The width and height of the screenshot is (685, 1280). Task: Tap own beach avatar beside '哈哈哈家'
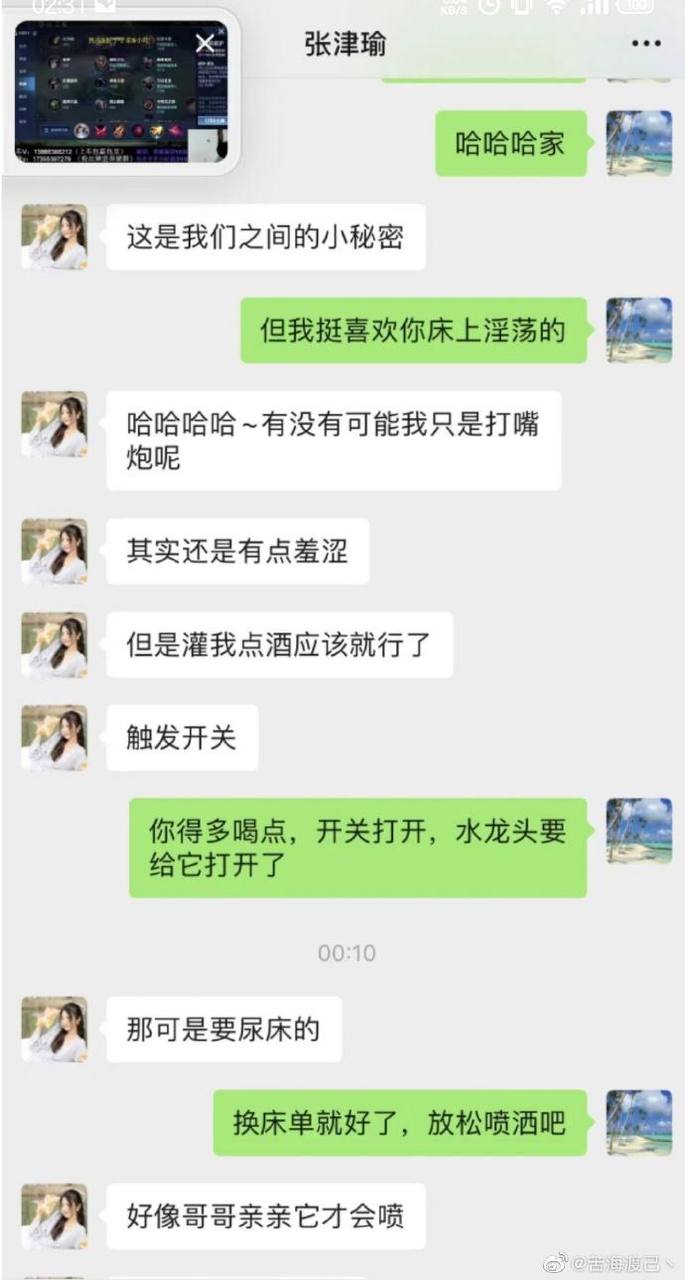(x=639, y=143)
